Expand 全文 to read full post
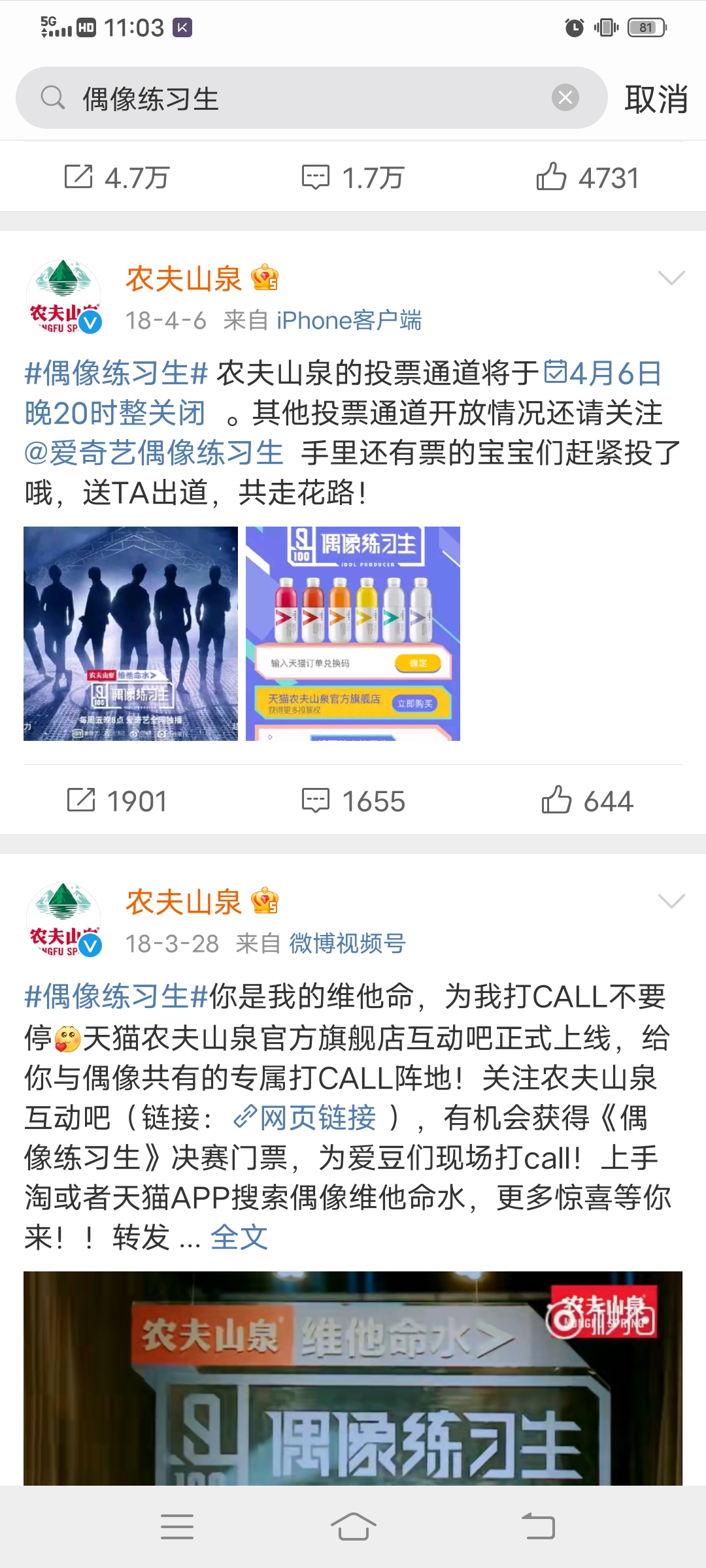 (x=239, y=1237)
